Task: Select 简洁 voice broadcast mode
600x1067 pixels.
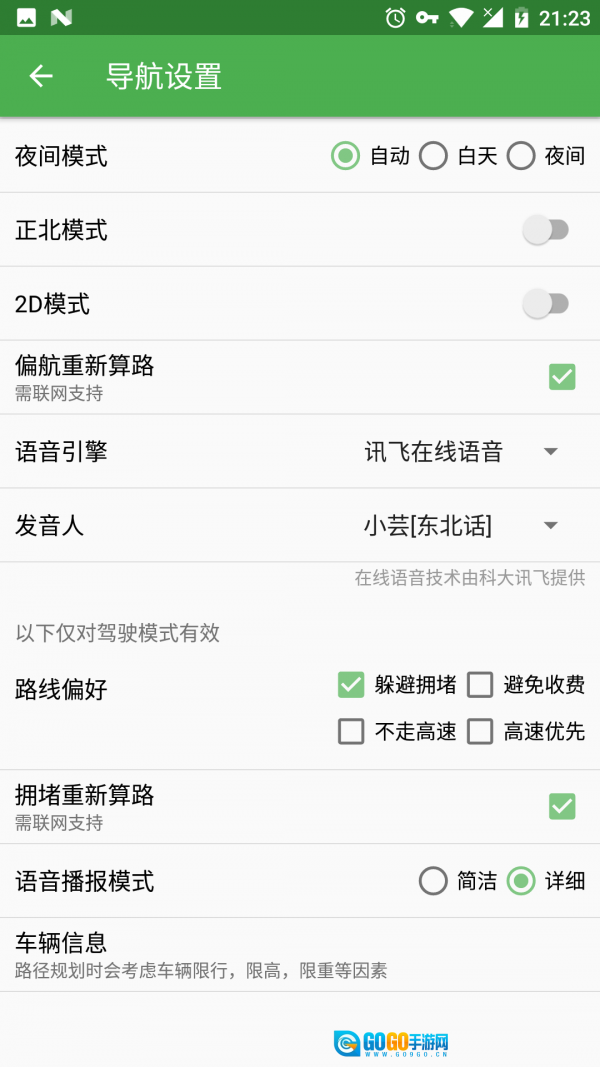Action: click(x=433, y=881)
